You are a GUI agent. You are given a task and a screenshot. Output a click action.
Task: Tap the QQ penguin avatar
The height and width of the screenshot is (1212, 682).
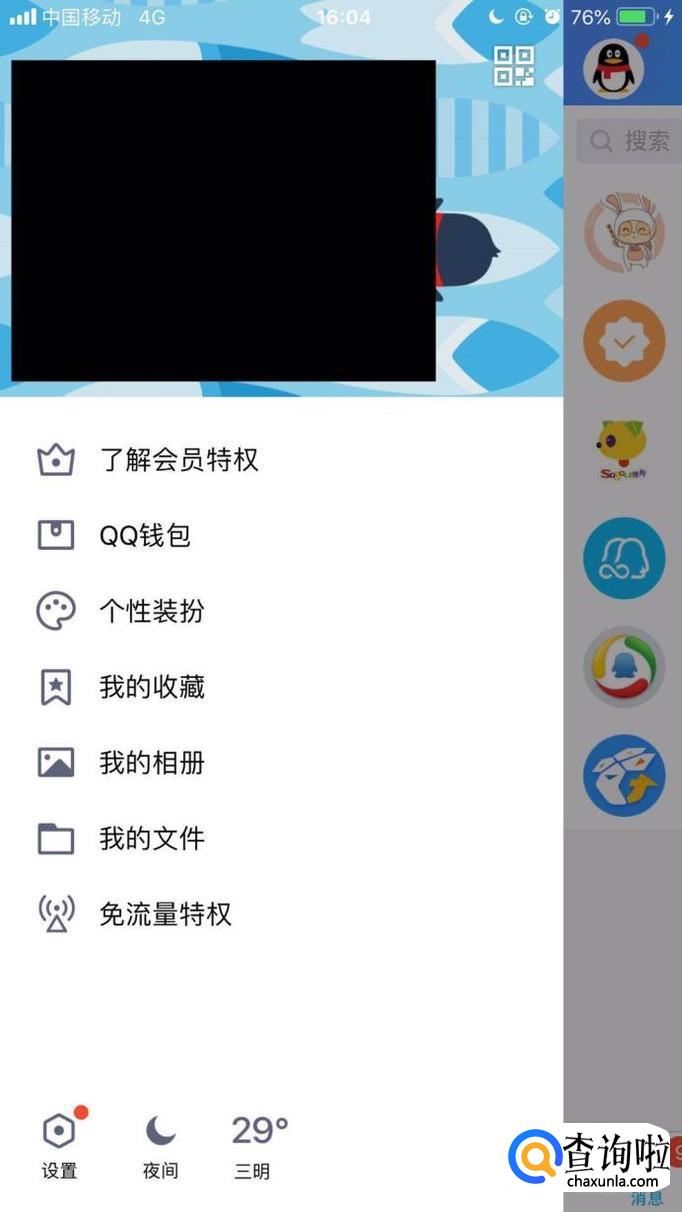point(613,67)
